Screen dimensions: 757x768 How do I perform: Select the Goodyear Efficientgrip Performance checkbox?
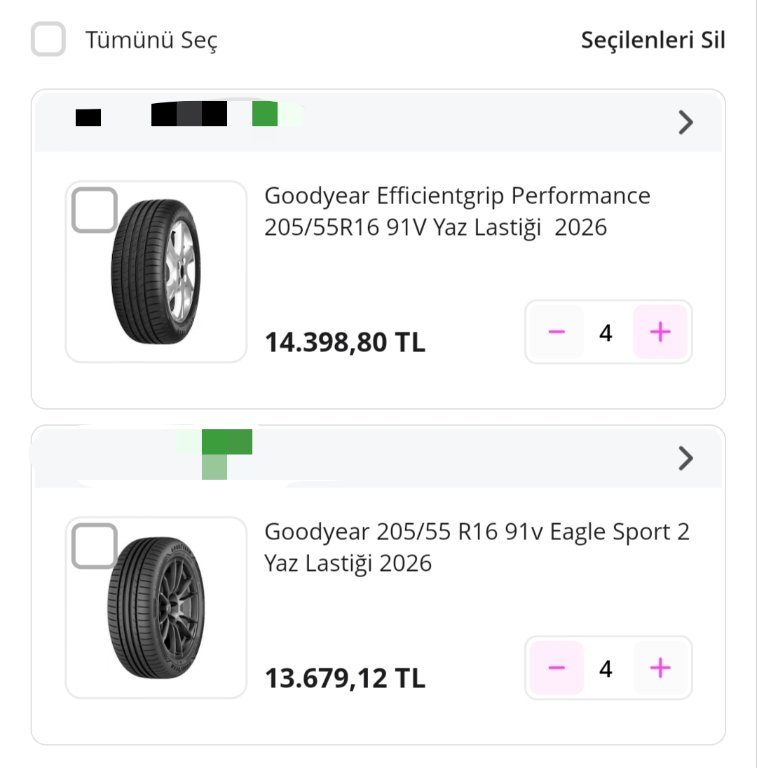coord(95,210)
